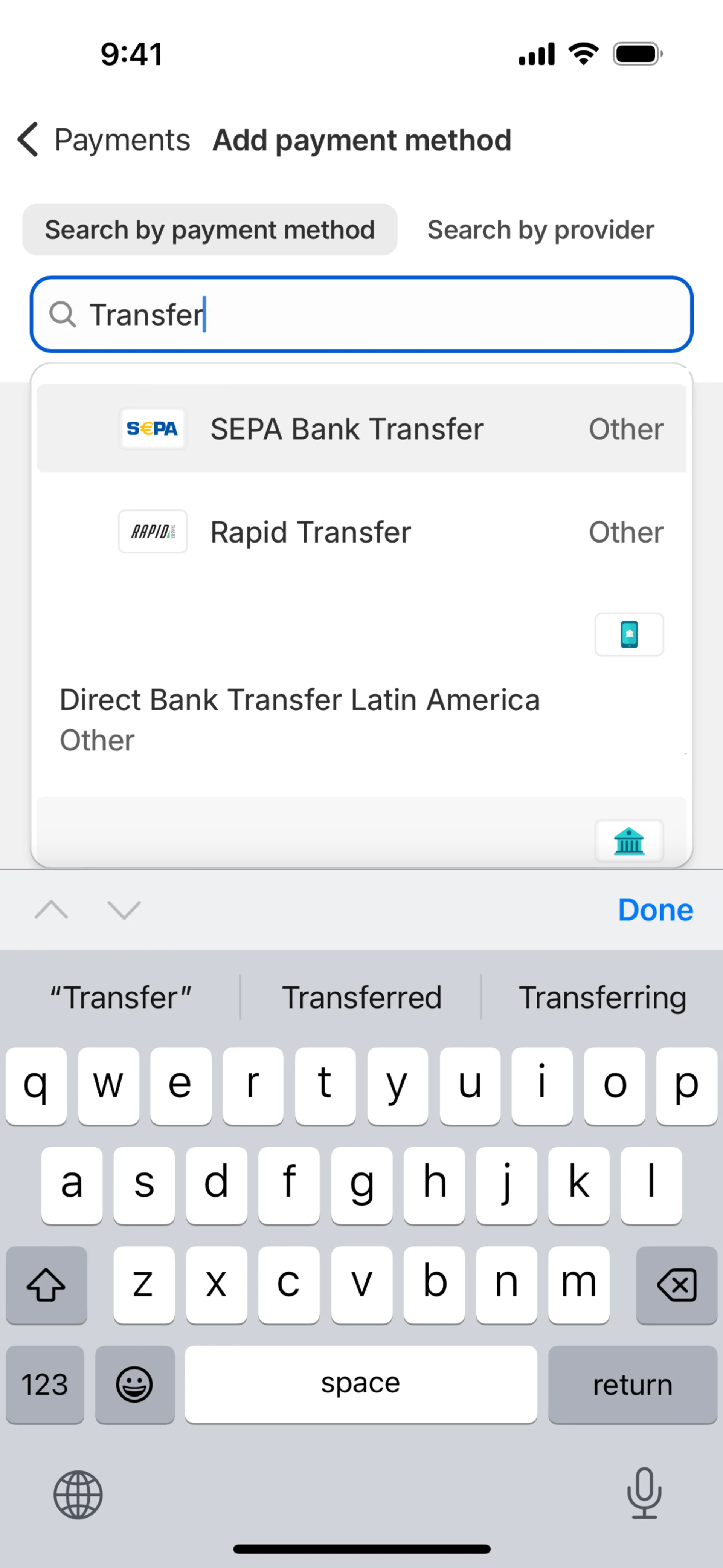This screenshot has height=1568, width=723.
Task: Go back to Payments
Action: click(104, 140)
